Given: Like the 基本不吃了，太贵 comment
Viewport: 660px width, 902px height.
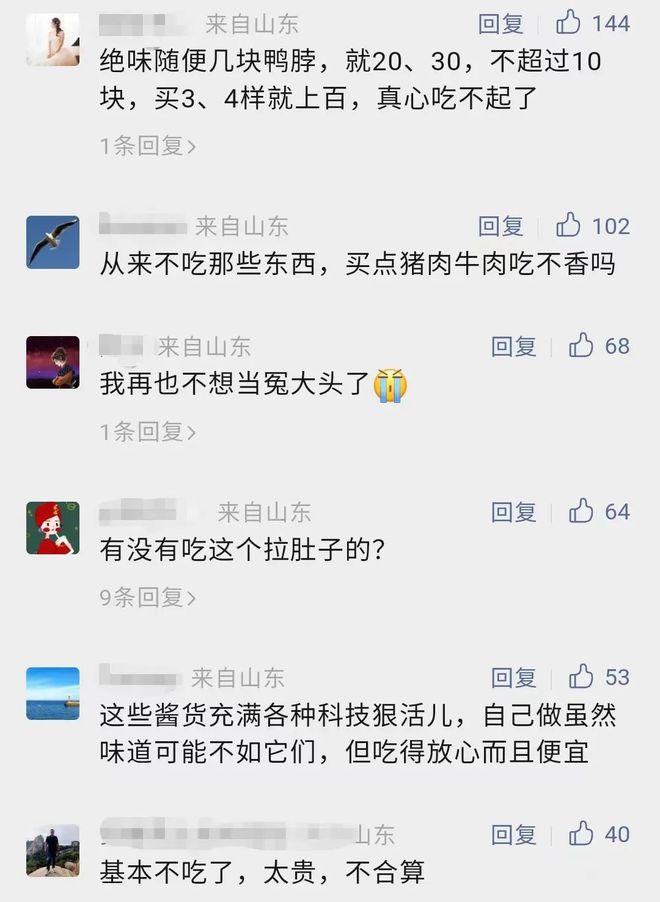Looking at the screenshot, I should point(582,833).
